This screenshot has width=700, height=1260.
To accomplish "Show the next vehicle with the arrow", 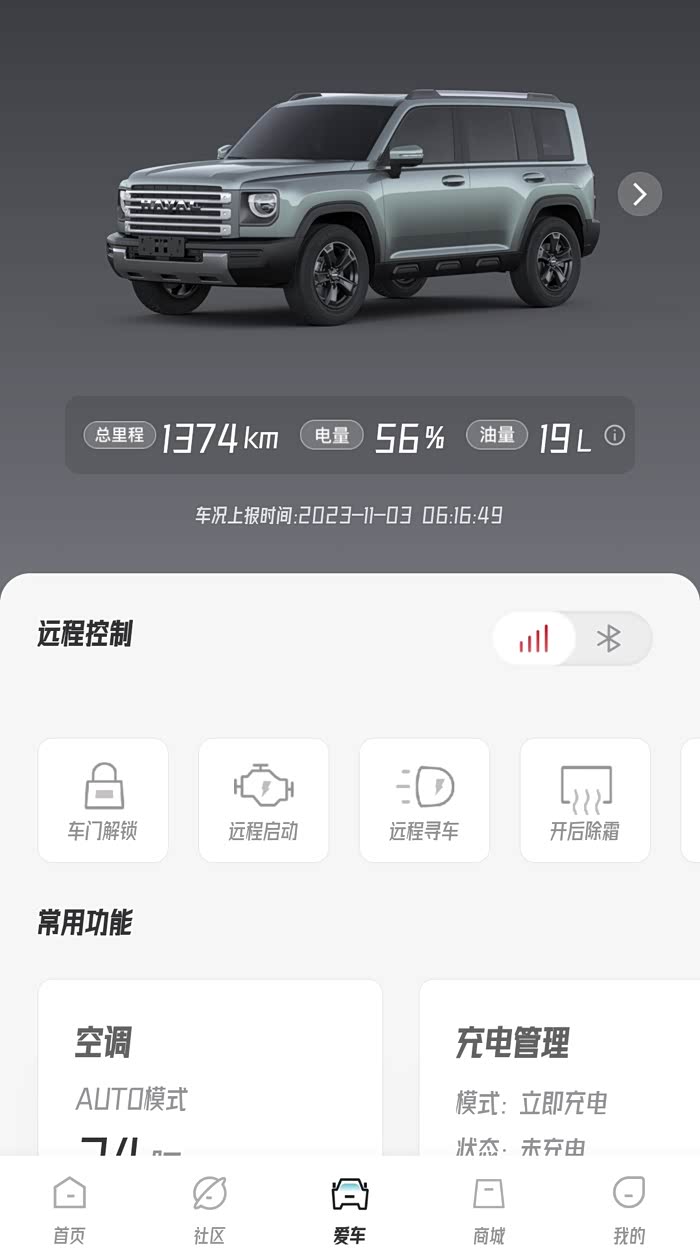I will [x=640, y=194].
